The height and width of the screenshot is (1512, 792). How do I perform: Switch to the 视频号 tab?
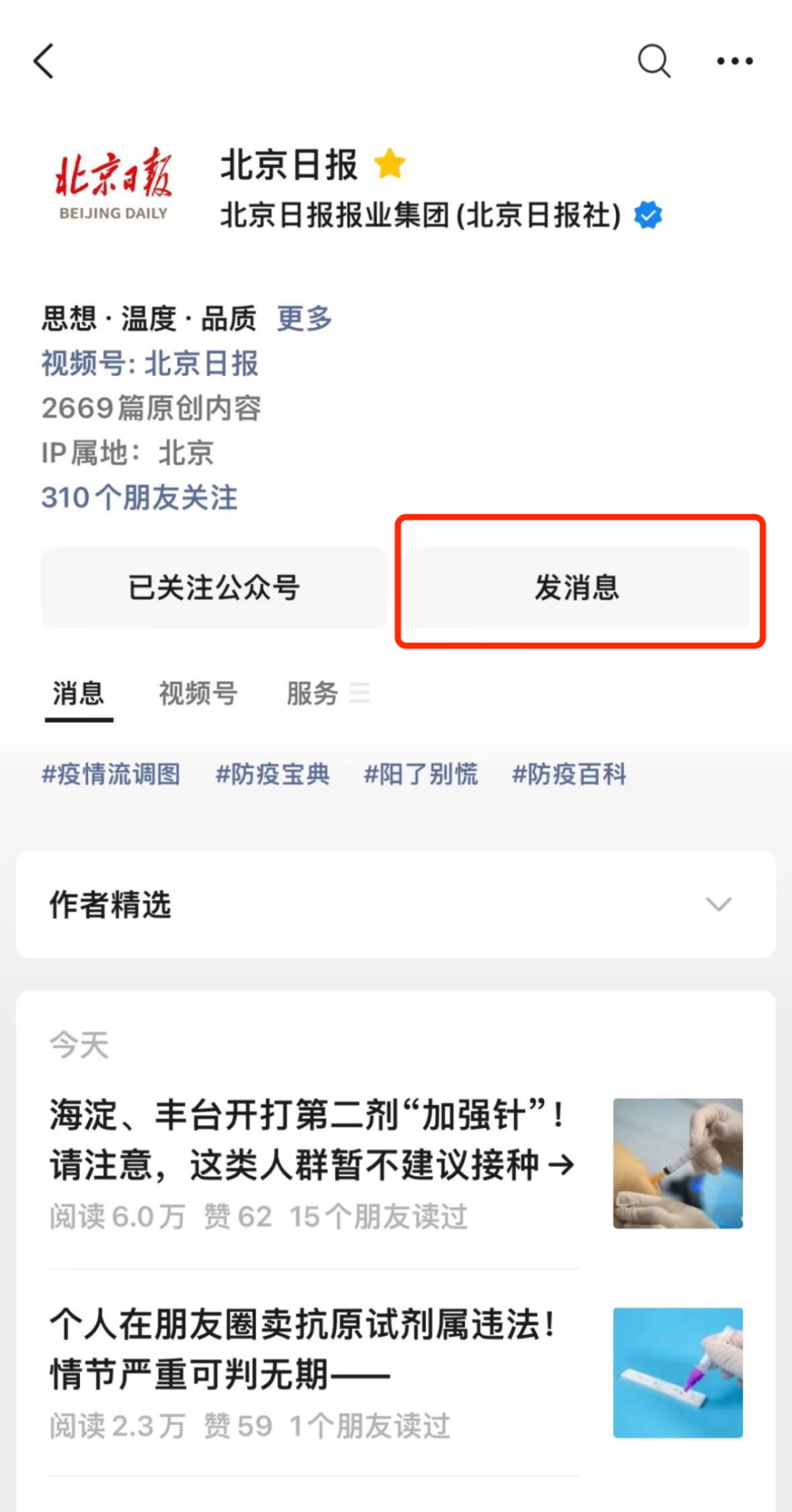click(x=198, y=693)
